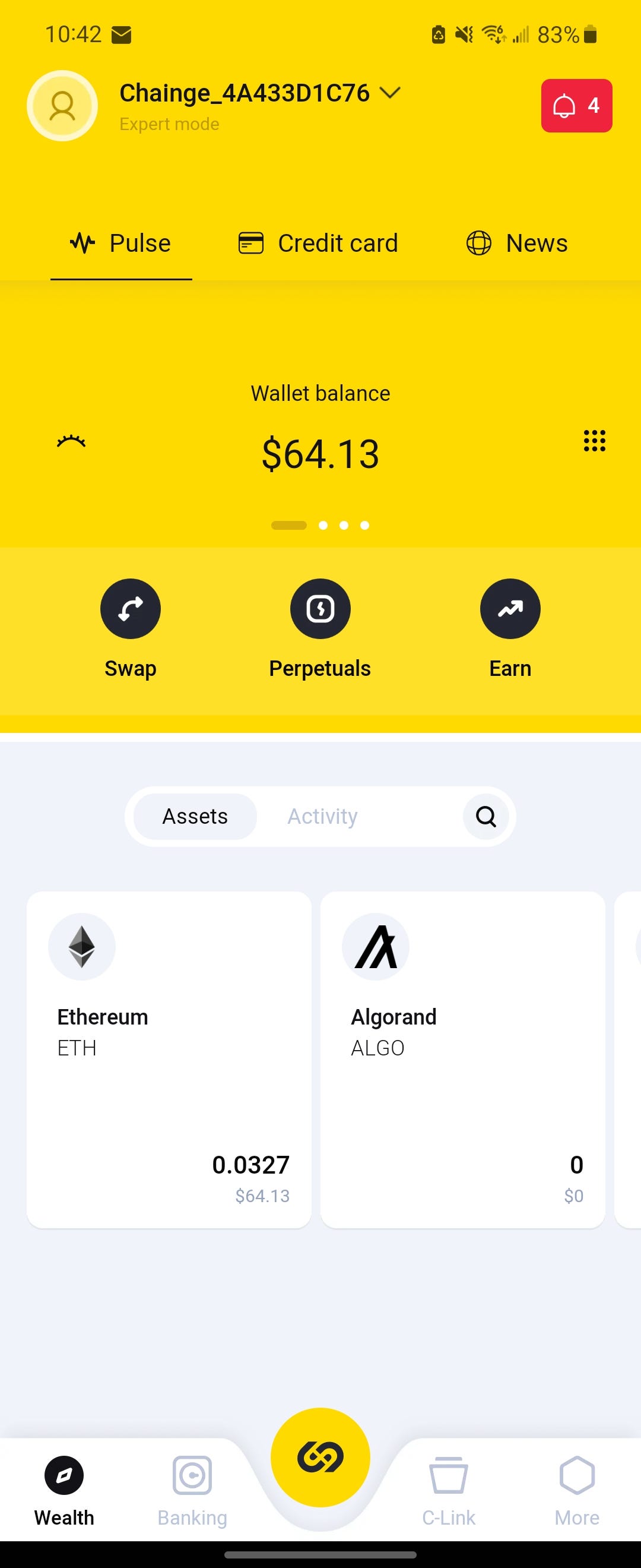Tap the center Chainge link button
This screenshot has width=641, height=1568.
[320, 1457]
